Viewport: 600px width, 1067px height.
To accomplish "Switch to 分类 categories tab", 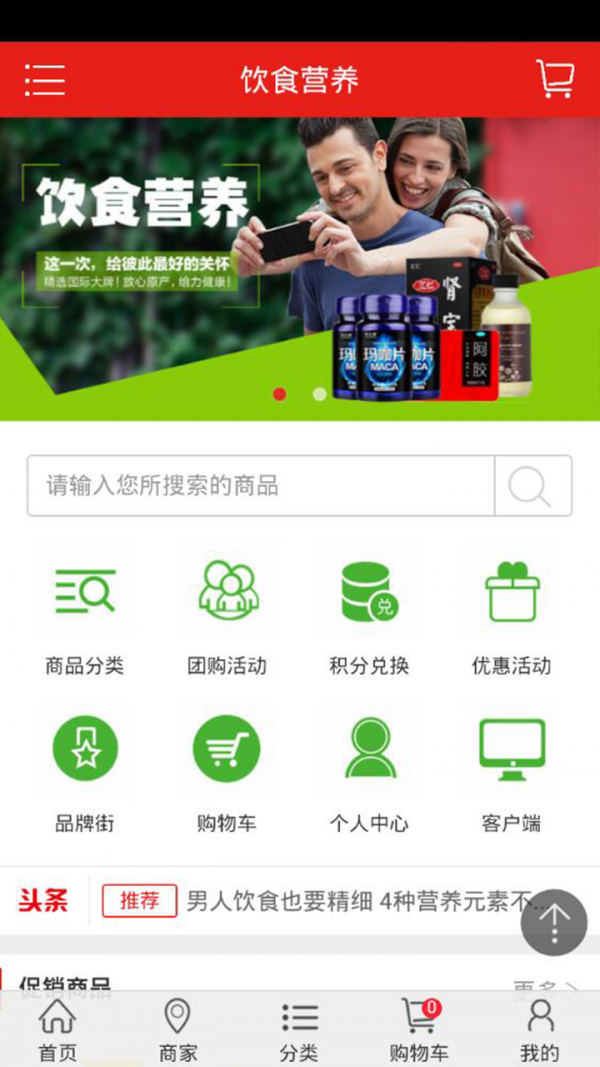I will 299,1030.
